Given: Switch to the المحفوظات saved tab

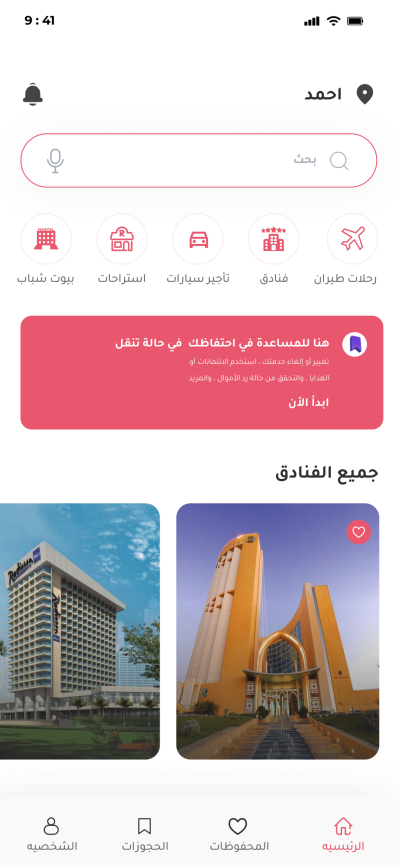Looking at the screenshot, I should pos(239,834).
